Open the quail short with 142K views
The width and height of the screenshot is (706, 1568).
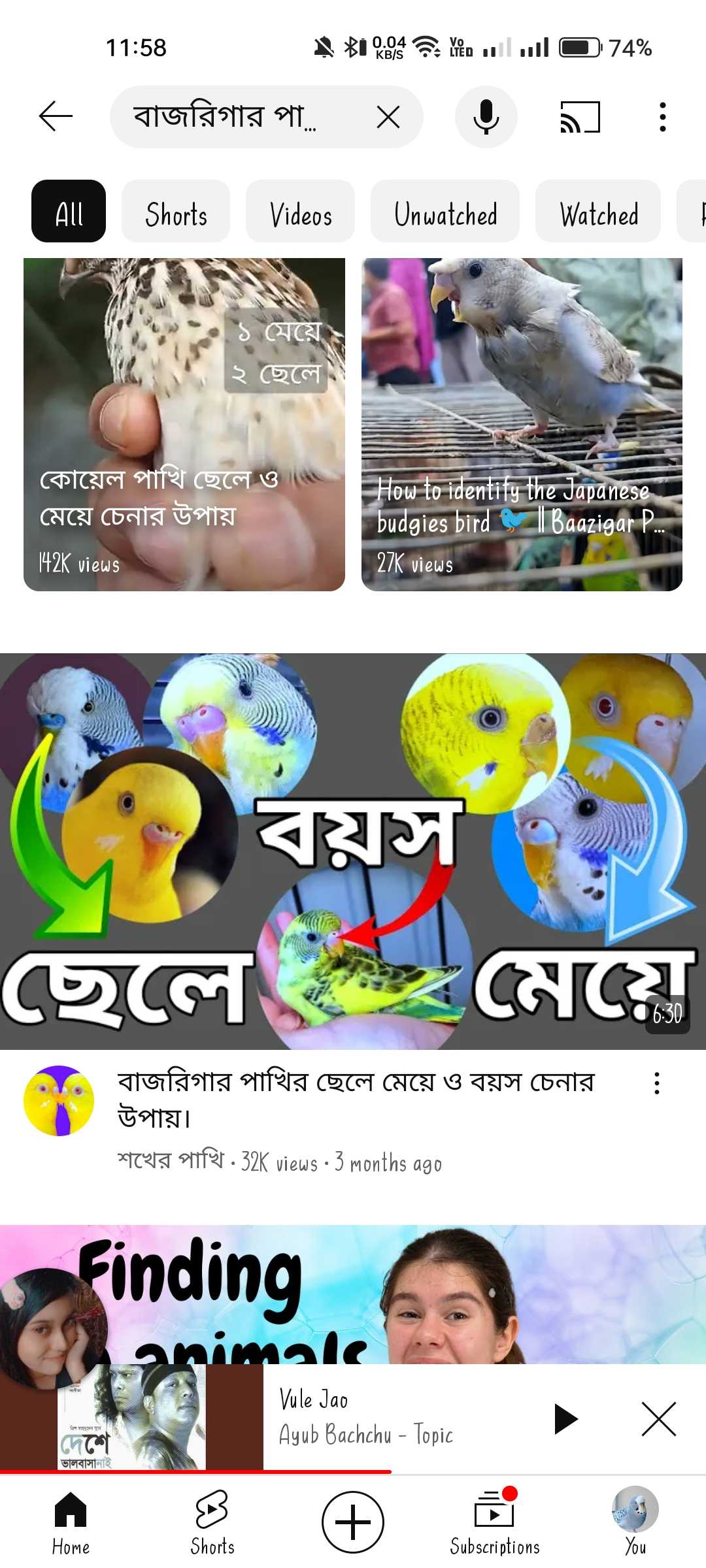coord(184,425)
